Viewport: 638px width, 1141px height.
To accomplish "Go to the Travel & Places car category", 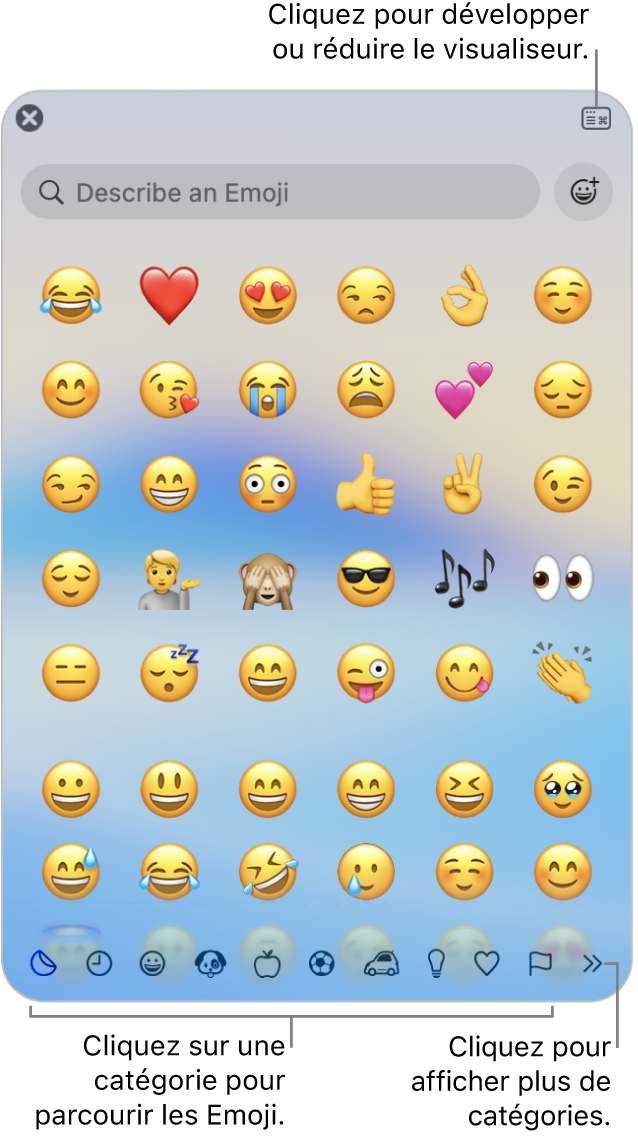I will pos(381,963).
